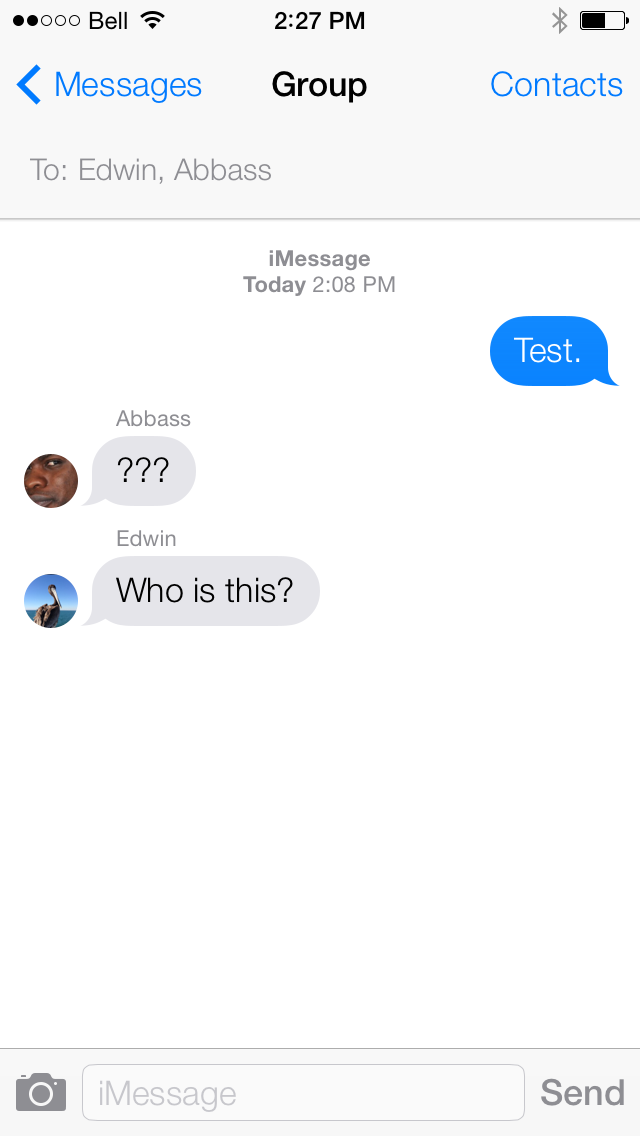Viewport: 640px width, 1136px height.
Task: Tap the To: Edwin, Abbass recipients field
Action: tap(320, 170)
